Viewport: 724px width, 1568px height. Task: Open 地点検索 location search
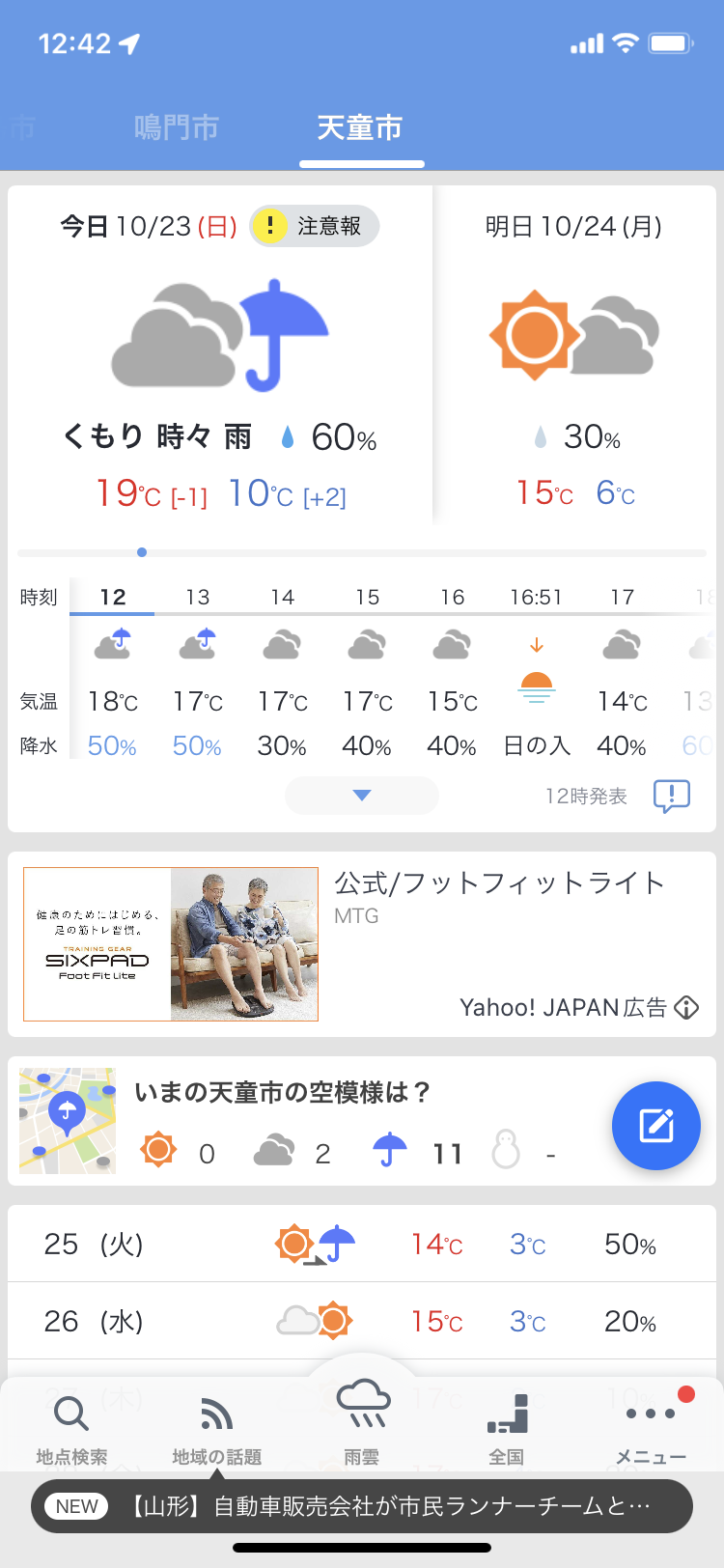[x=71, y=1429]
